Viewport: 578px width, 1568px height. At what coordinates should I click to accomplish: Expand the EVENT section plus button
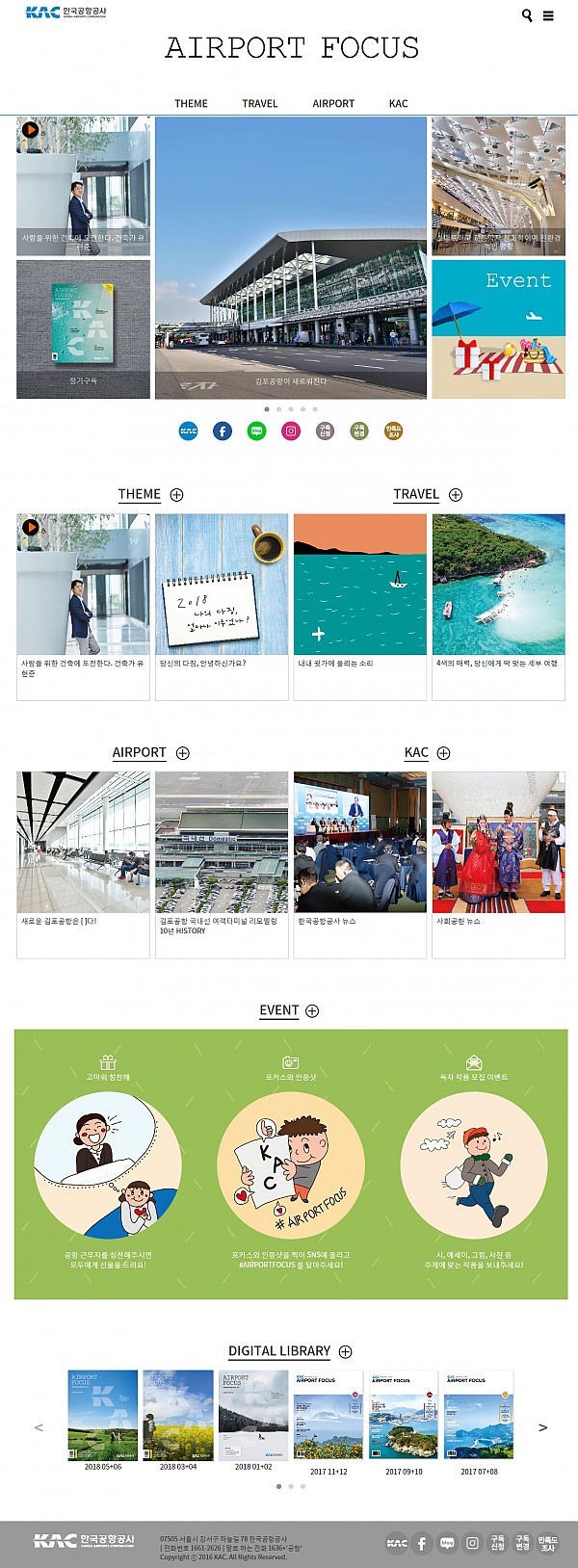pyautogui.click(x=312, y=1011)
